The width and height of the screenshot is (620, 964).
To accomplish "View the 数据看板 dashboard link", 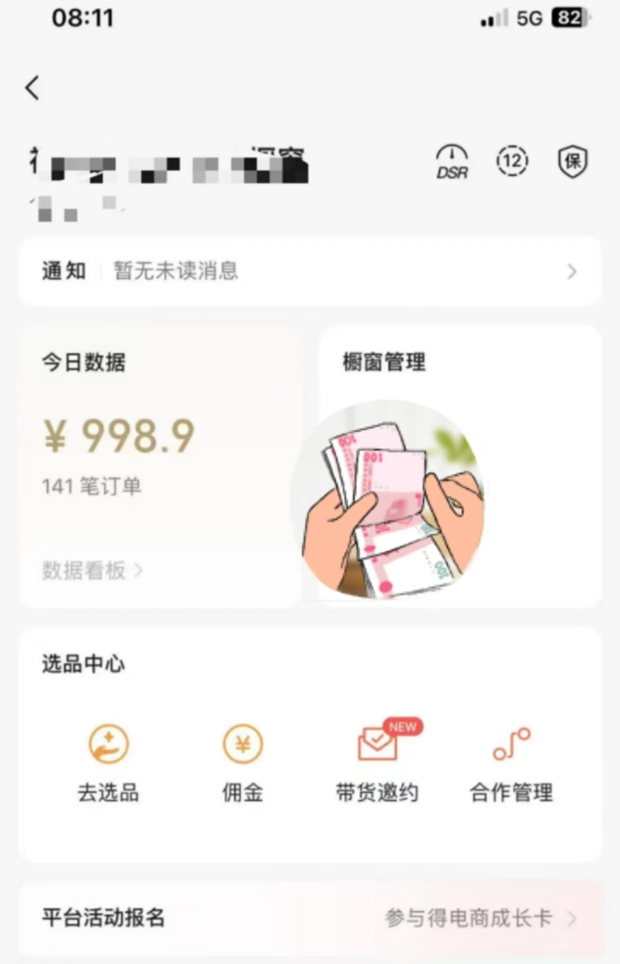I will 92,571.
